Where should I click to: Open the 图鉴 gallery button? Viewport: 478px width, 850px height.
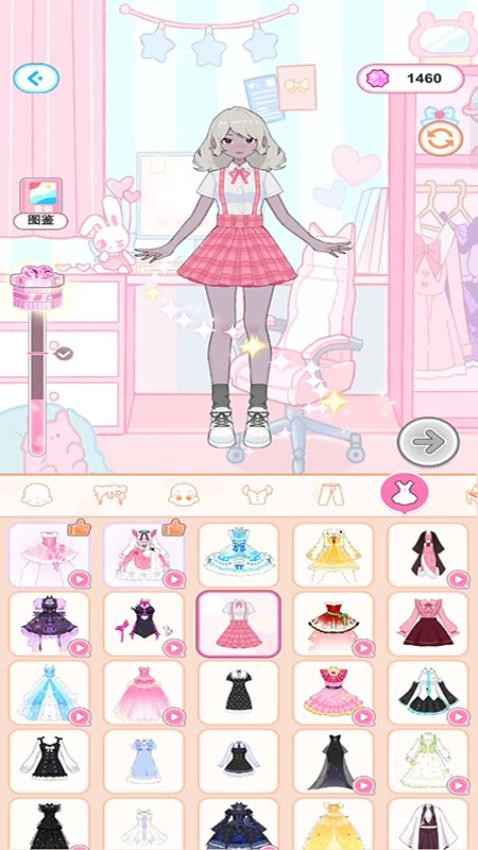pos(41,203)
